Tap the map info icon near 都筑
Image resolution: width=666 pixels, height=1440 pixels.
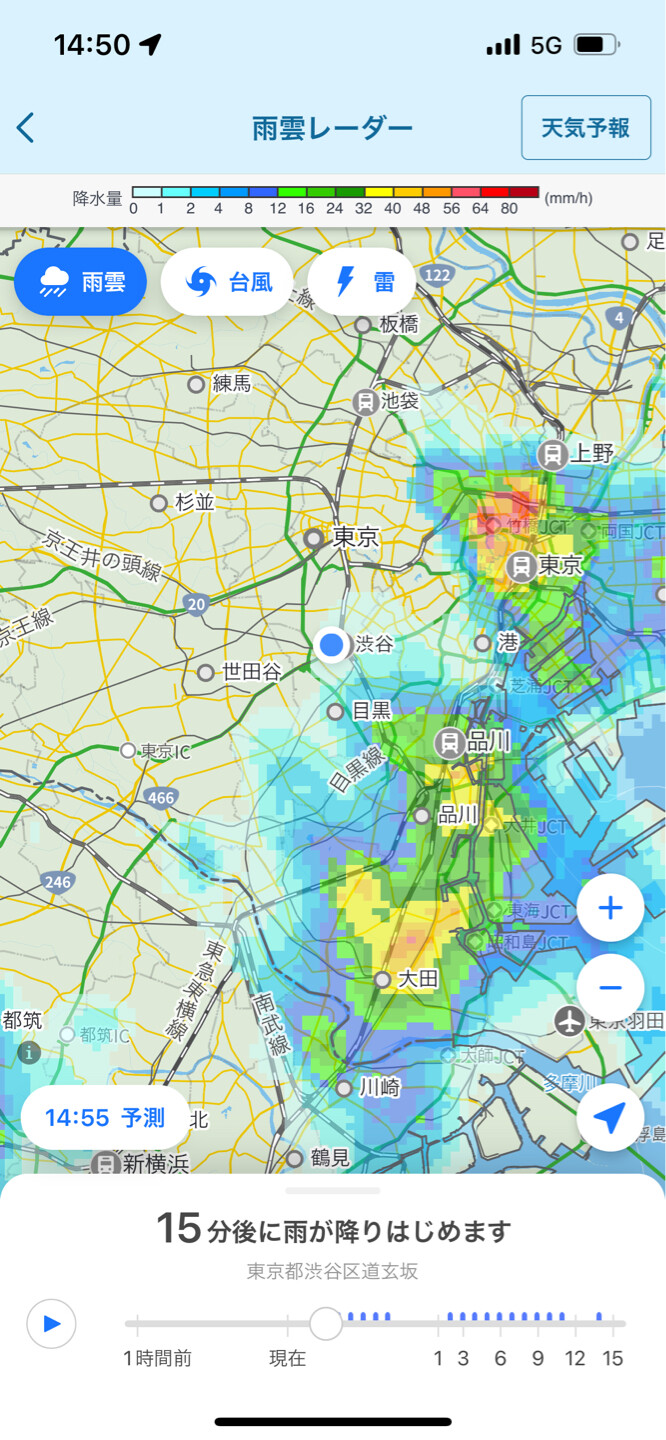coord(29,1052)
